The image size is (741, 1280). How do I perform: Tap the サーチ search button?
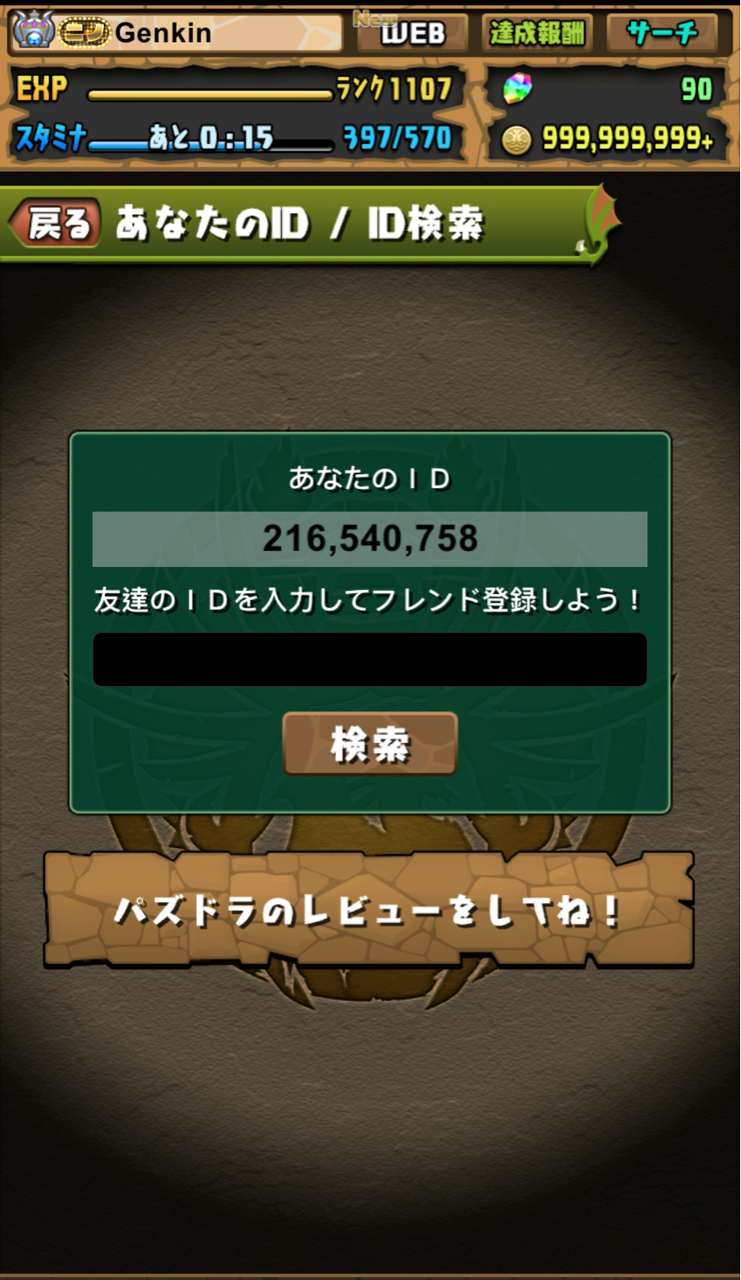click(662, 33)
